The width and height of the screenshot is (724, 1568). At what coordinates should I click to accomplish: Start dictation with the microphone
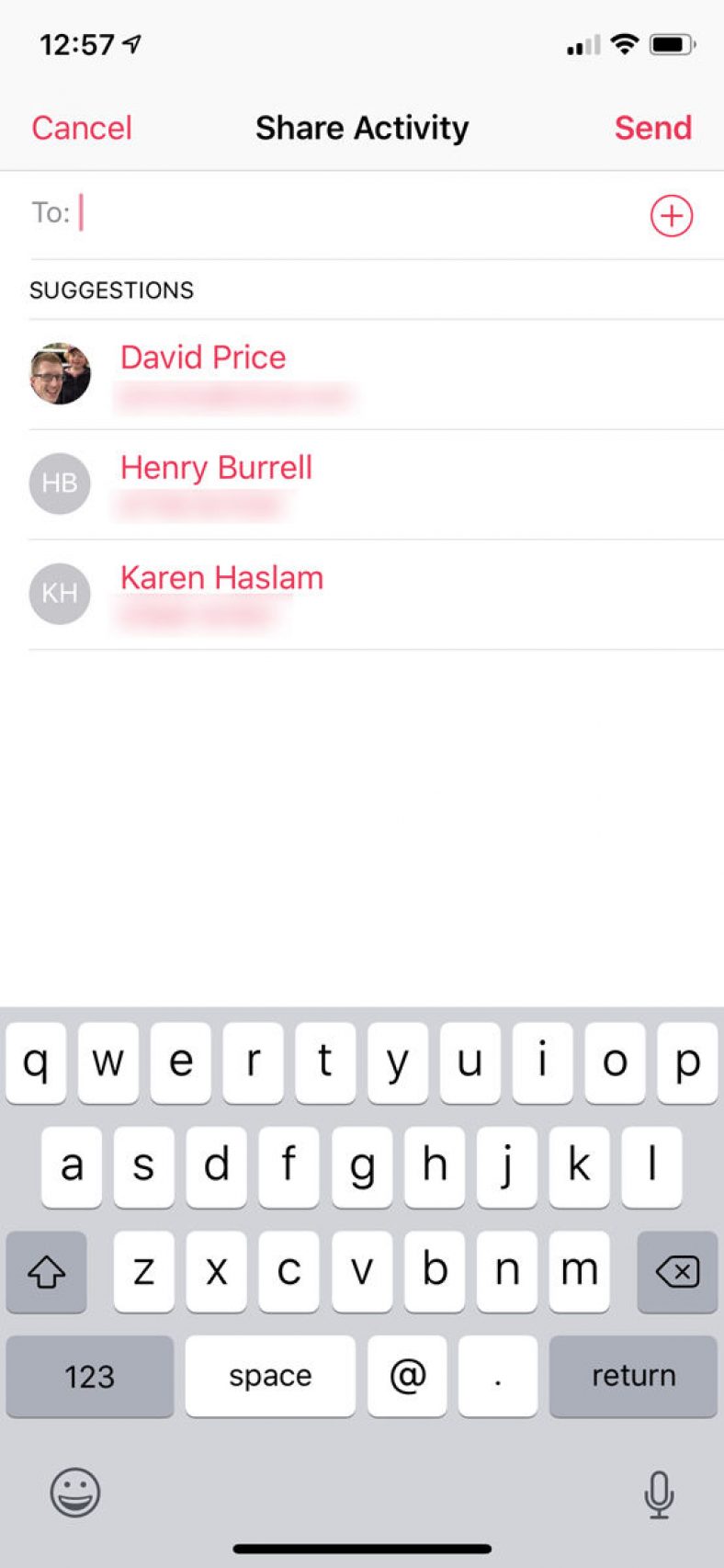(659, 1494)
